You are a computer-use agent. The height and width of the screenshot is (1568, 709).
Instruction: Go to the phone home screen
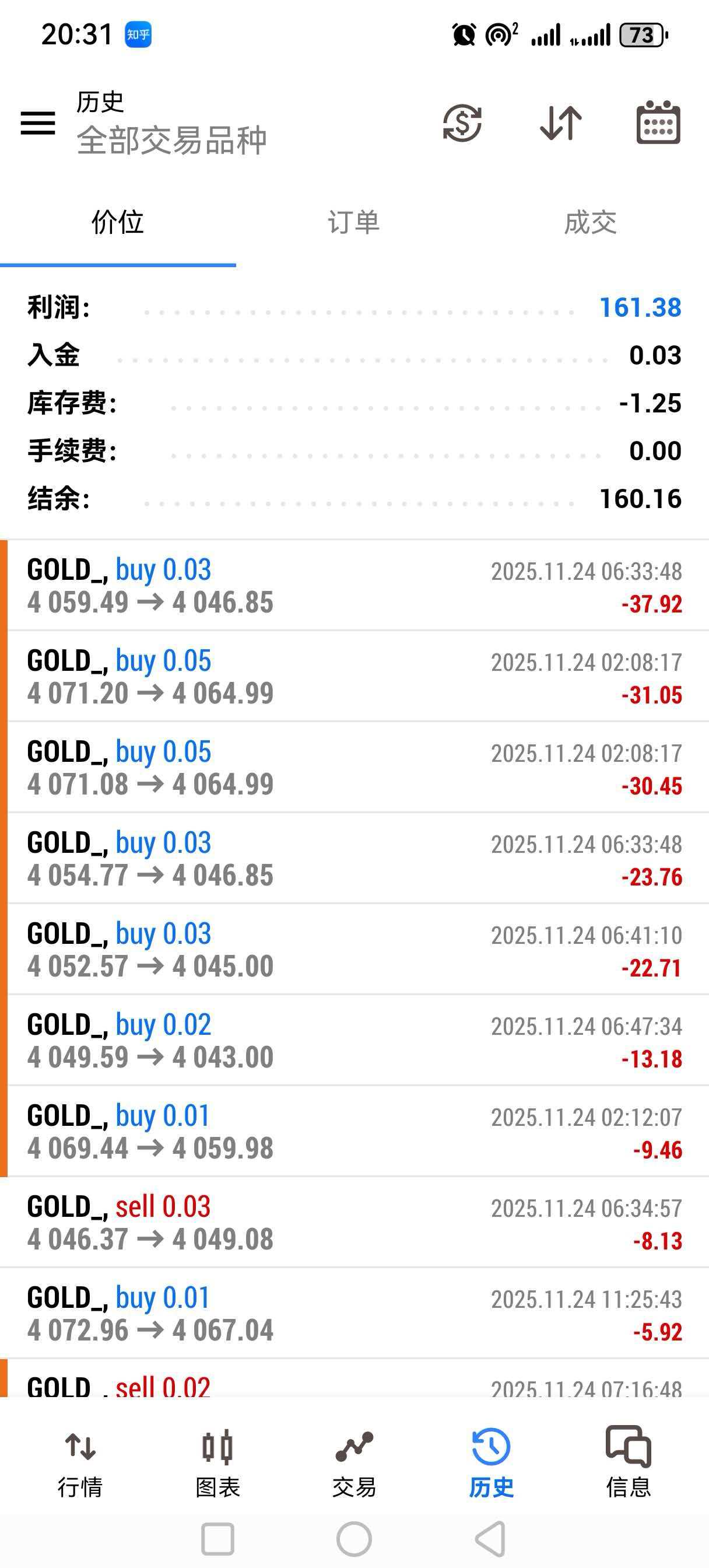point(354,1539)
